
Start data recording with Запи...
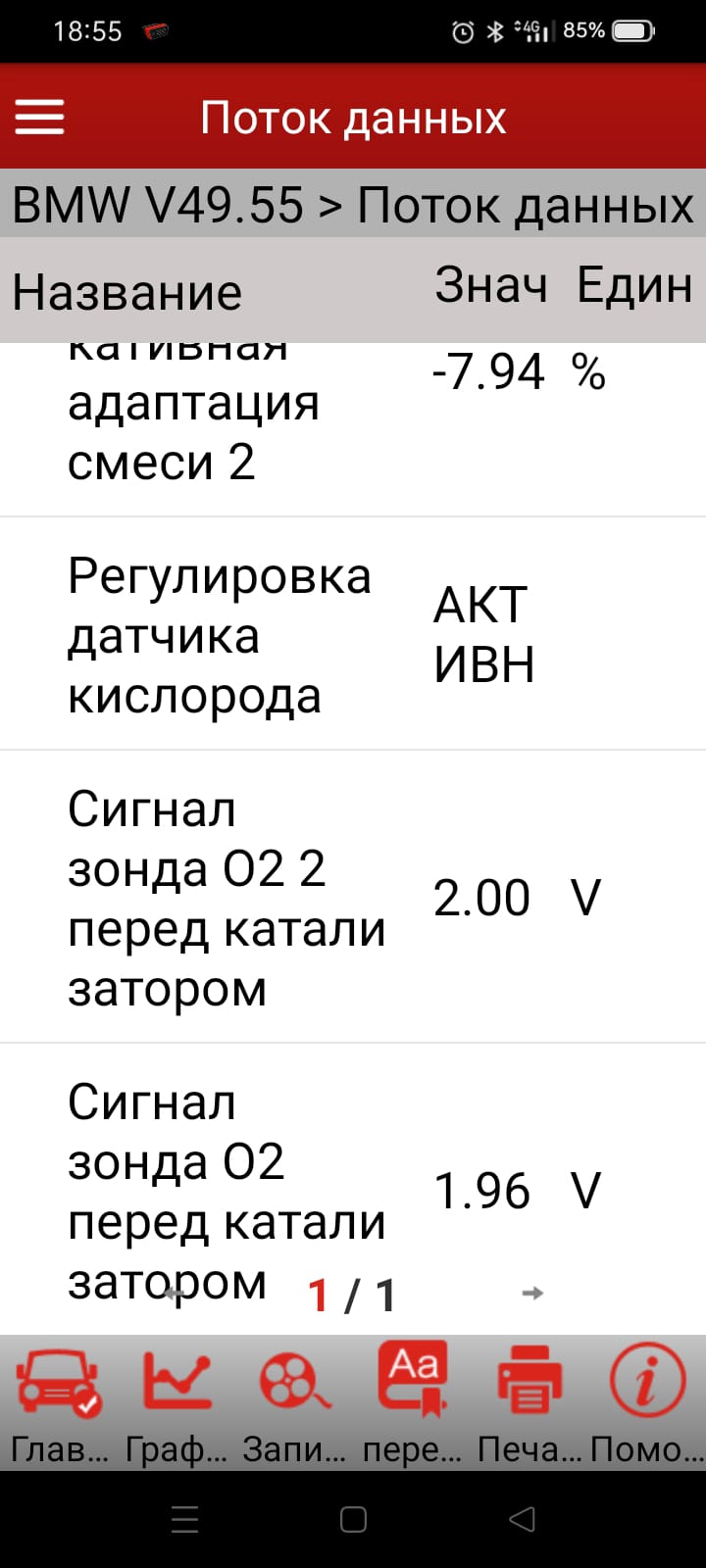coord(294,1403)
